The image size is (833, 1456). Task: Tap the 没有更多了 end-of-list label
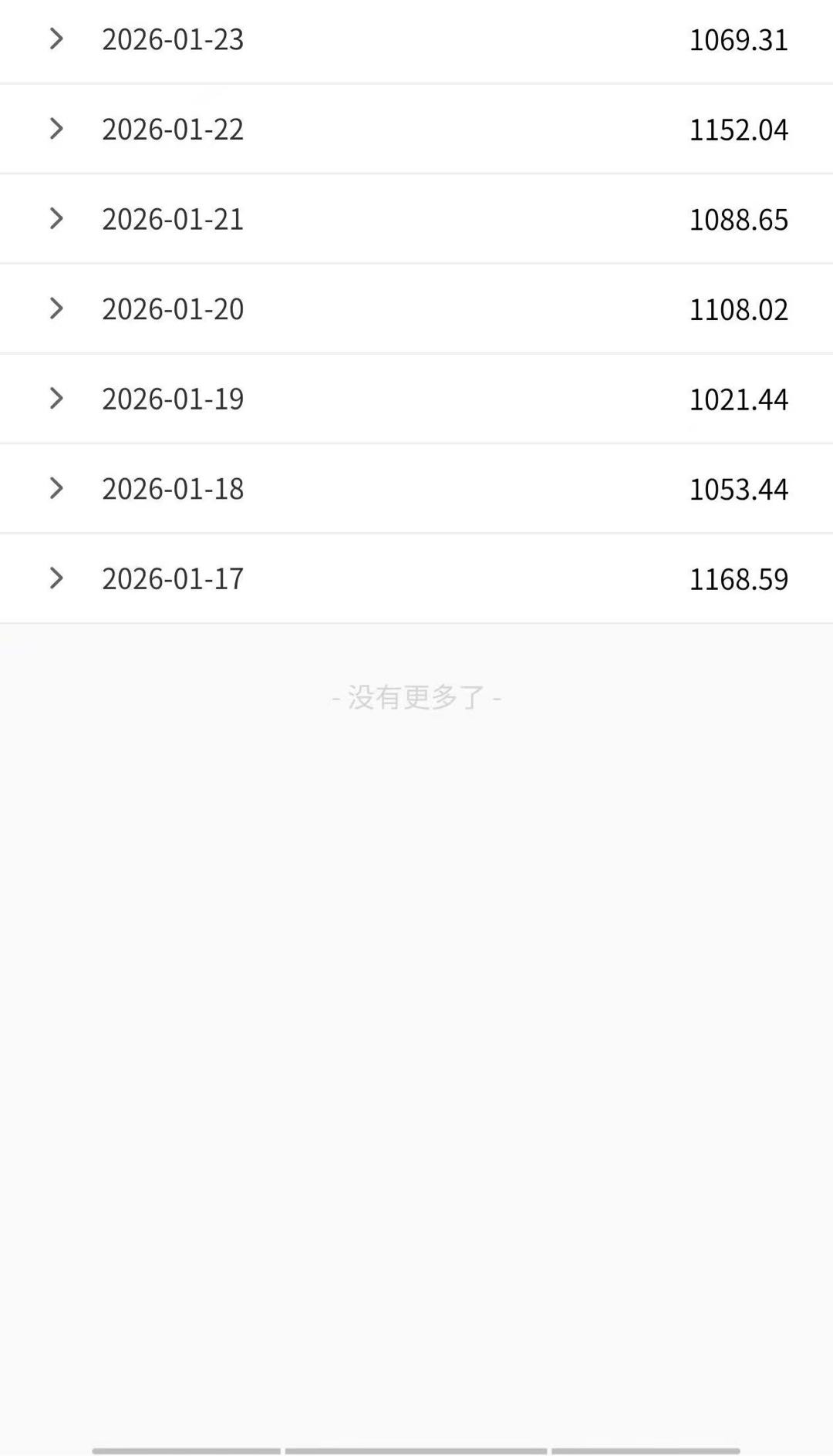(x=416, y=696)
